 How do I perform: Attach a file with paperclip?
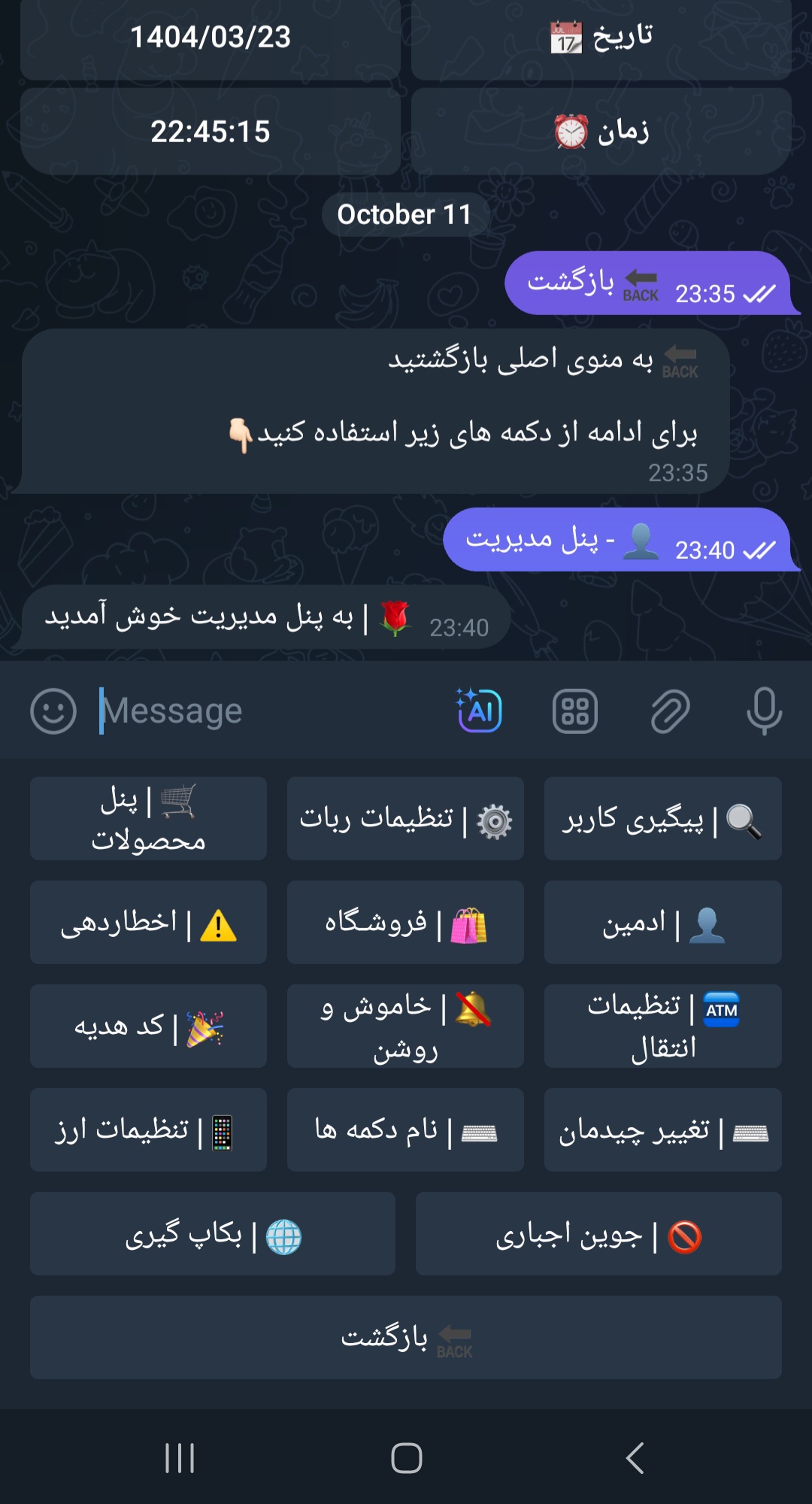tap(670, 711)
